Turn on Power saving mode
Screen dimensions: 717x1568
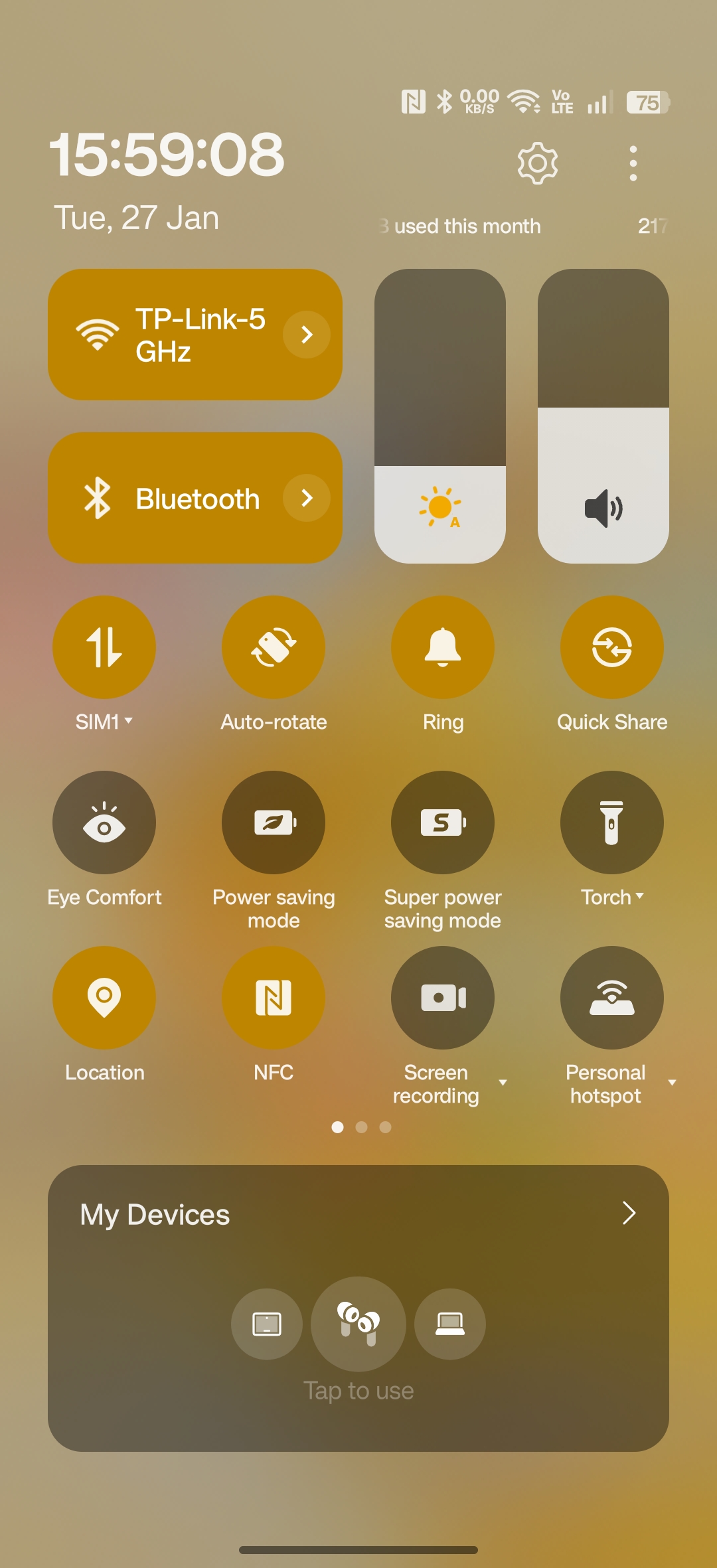point(274,823)
